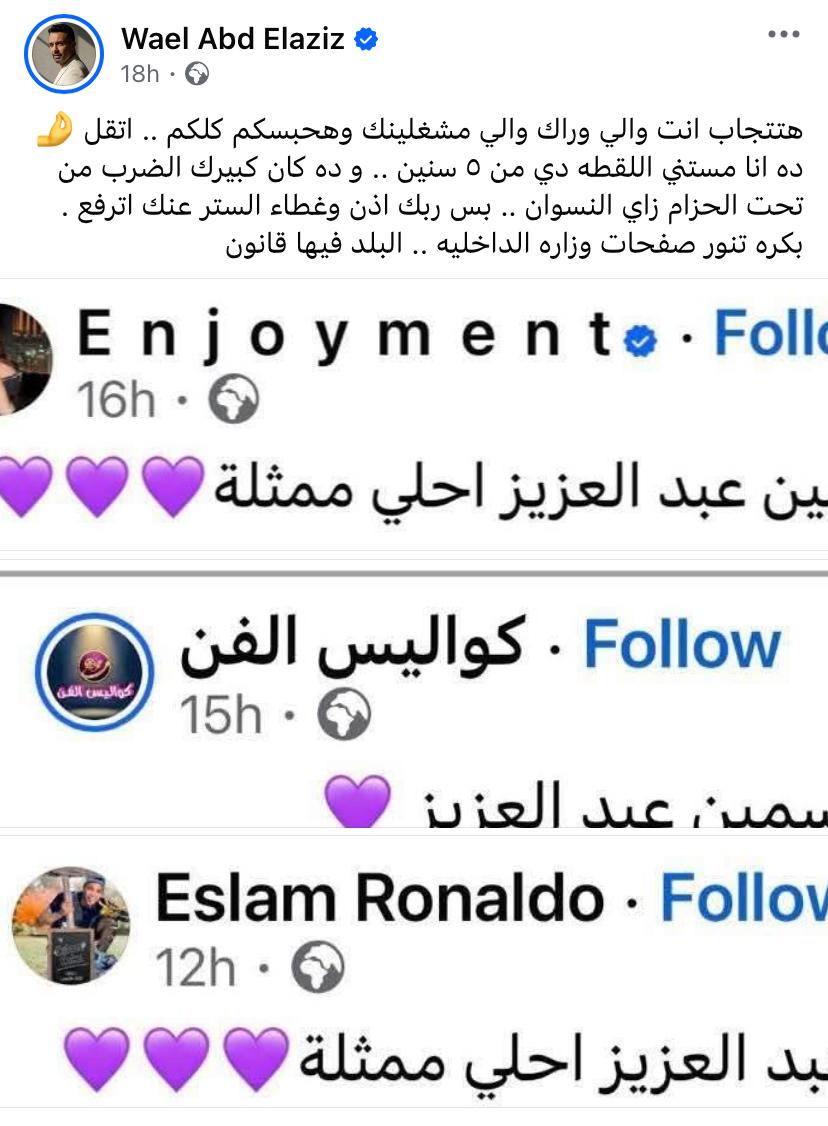The image size is (828, 1126).
Task: Open the attached screenshot collage image
Action: point(414,700)
